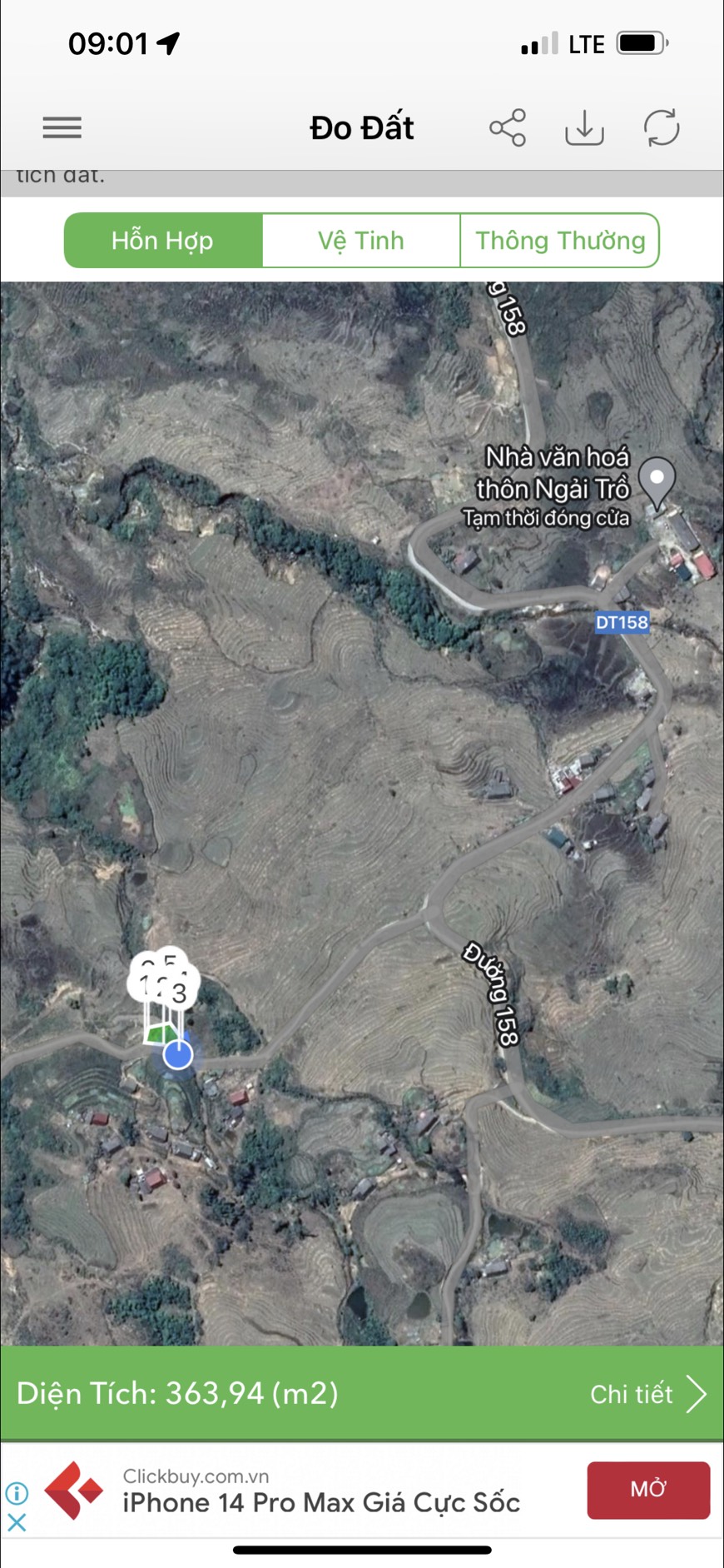This screenshot has width=724, height=1568.
Task: Reset the measurement with refresh icon
Action: pos(662,127)
